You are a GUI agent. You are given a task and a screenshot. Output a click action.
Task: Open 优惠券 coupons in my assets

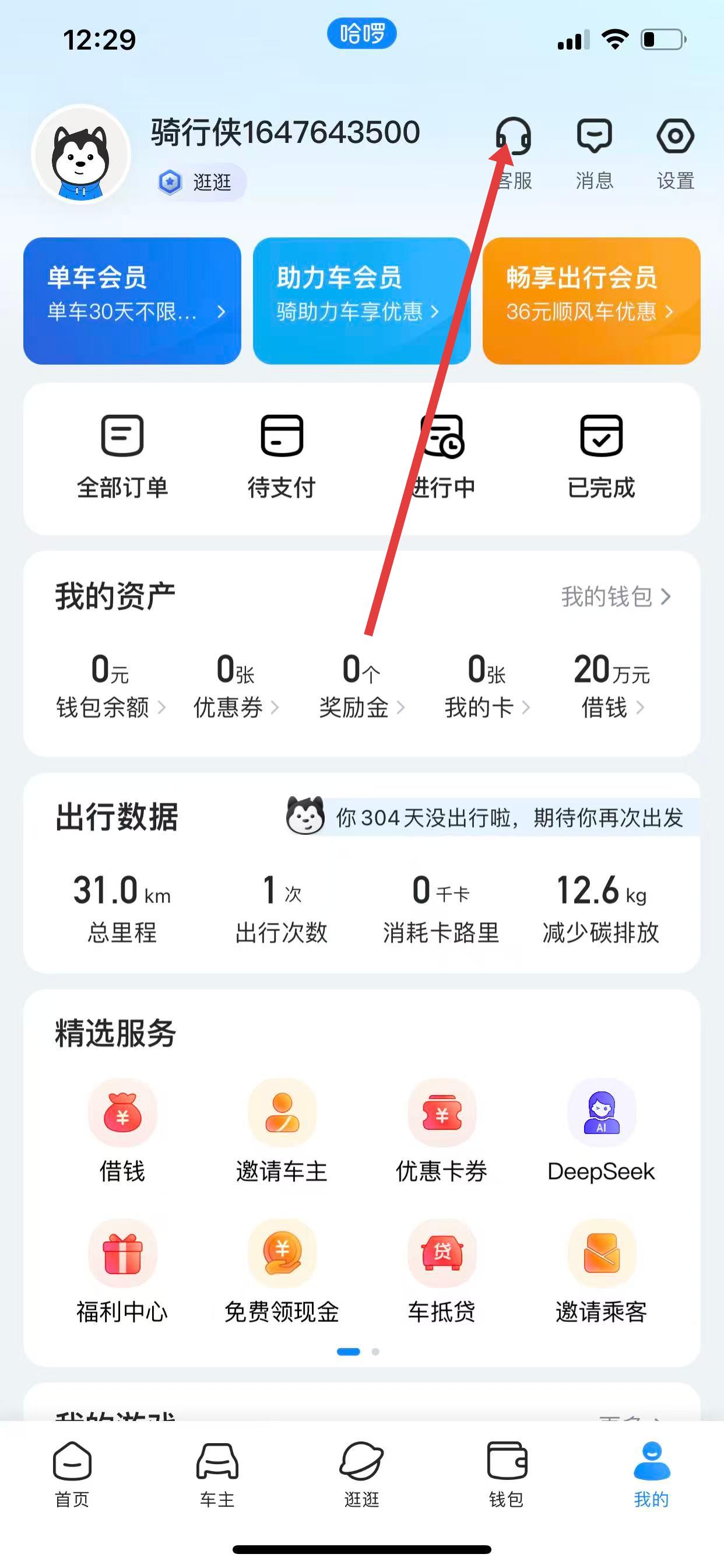(x=236, y=685)
